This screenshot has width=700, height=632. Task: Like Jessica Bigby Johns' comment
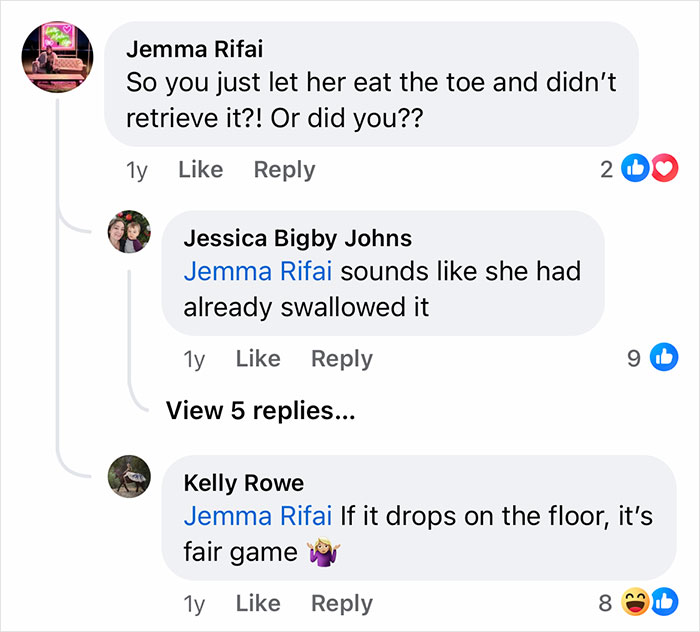pos(258,359)
